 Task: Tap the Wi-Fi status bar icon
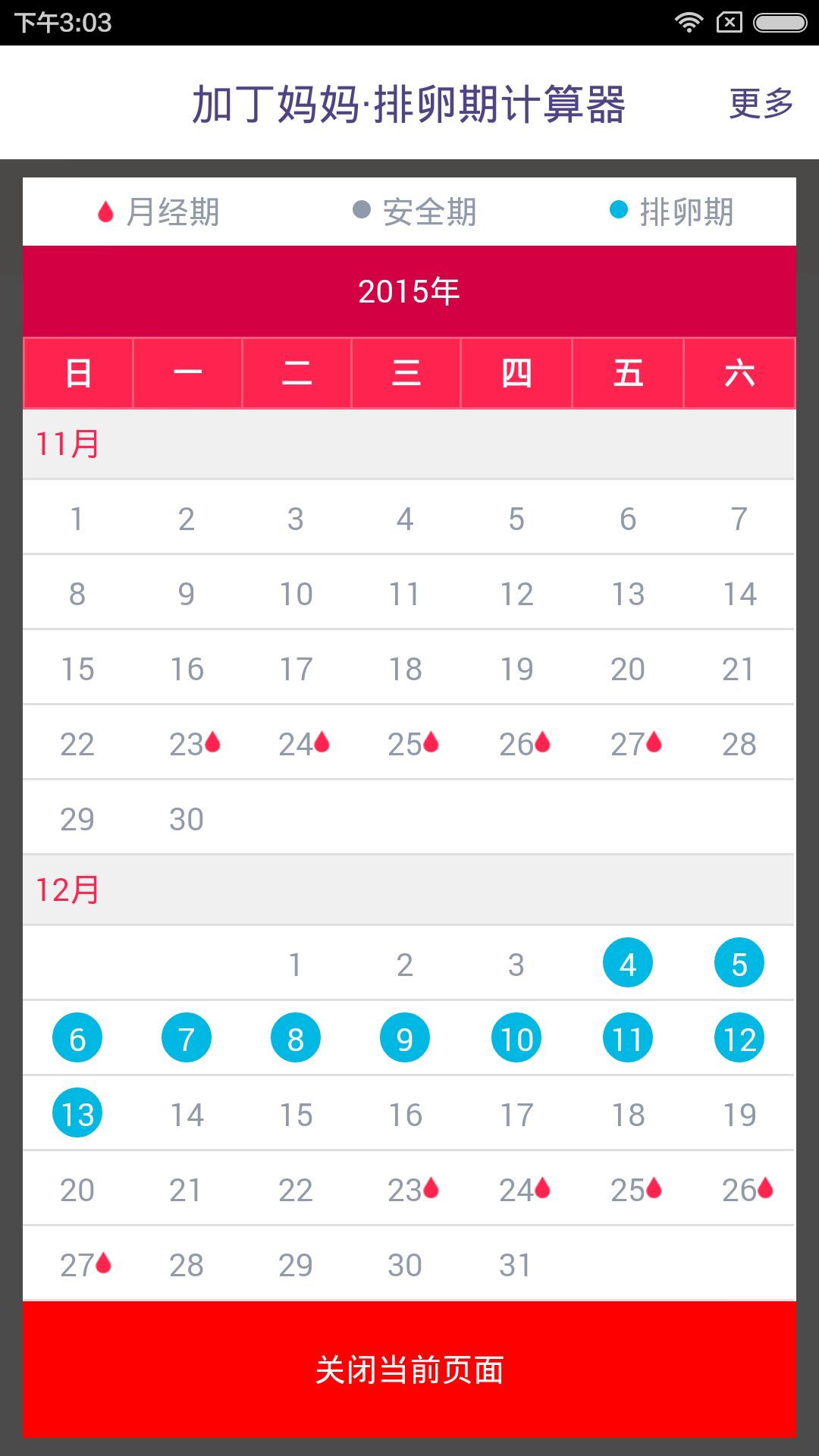689,20
